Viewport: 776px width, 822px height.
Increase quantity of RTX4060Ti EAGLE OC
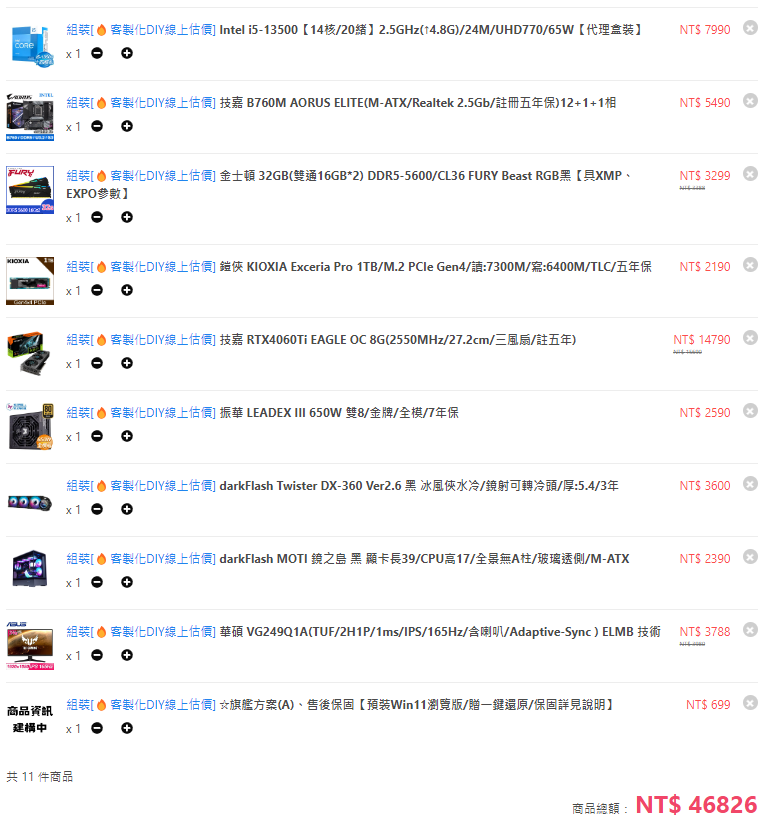pyautogui.click(x=127, y=363)
